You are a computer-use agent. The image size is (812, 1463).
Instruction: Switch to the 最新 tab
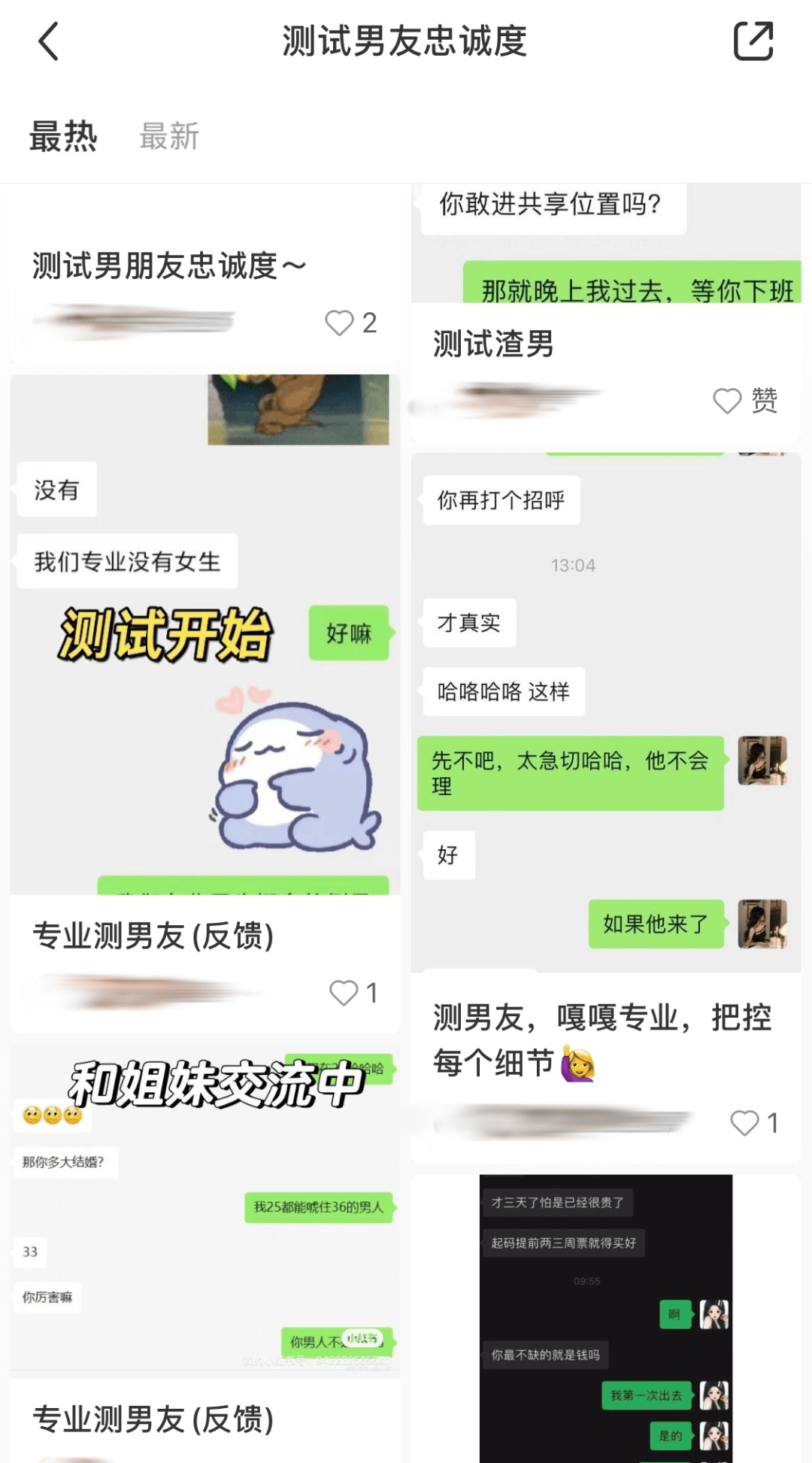pyautogui.click(x=169, y=137)
